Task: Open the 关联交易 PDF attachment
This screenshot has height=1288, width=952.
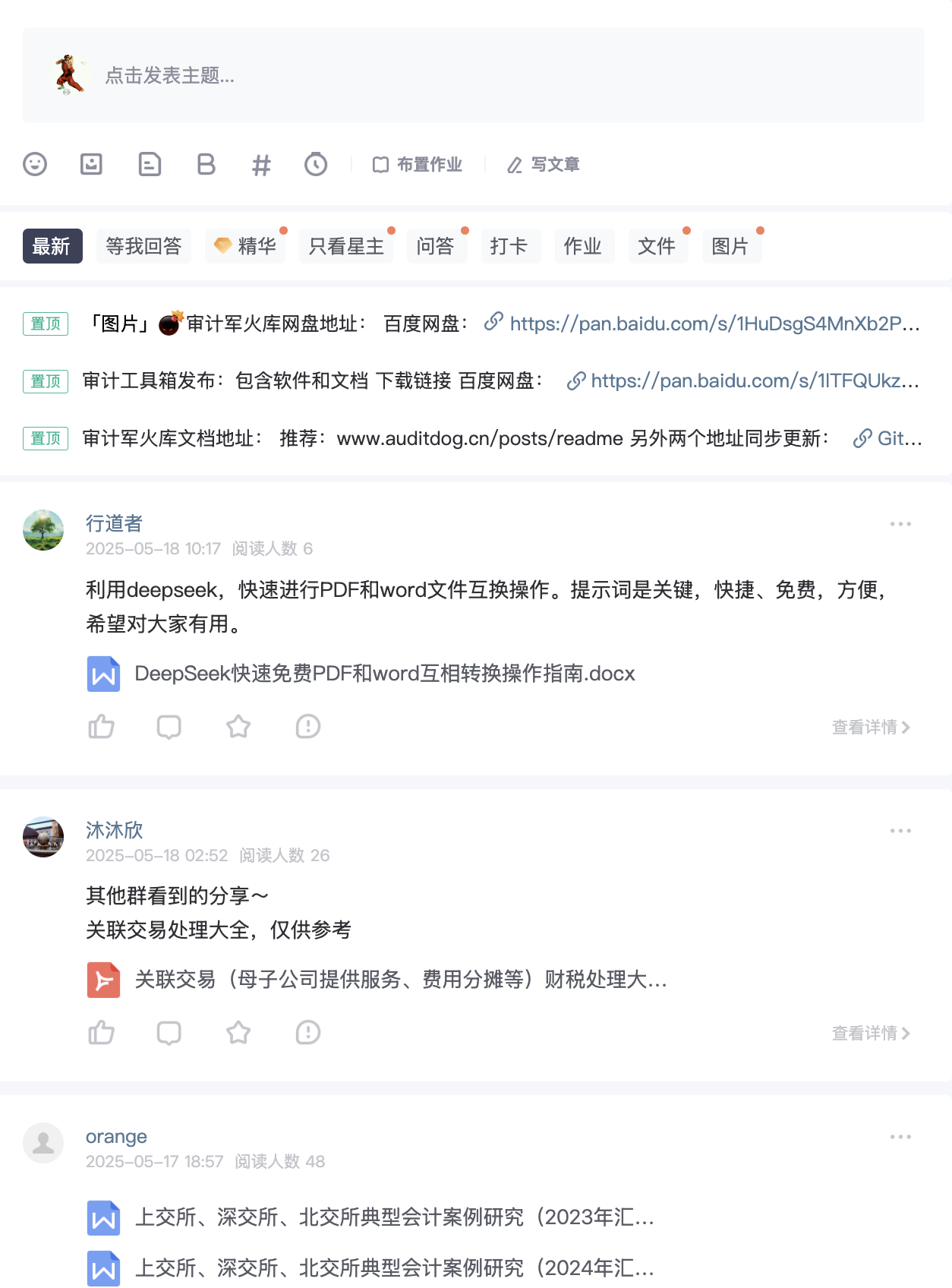Action: pyautogui.click(x=400, y=980)
